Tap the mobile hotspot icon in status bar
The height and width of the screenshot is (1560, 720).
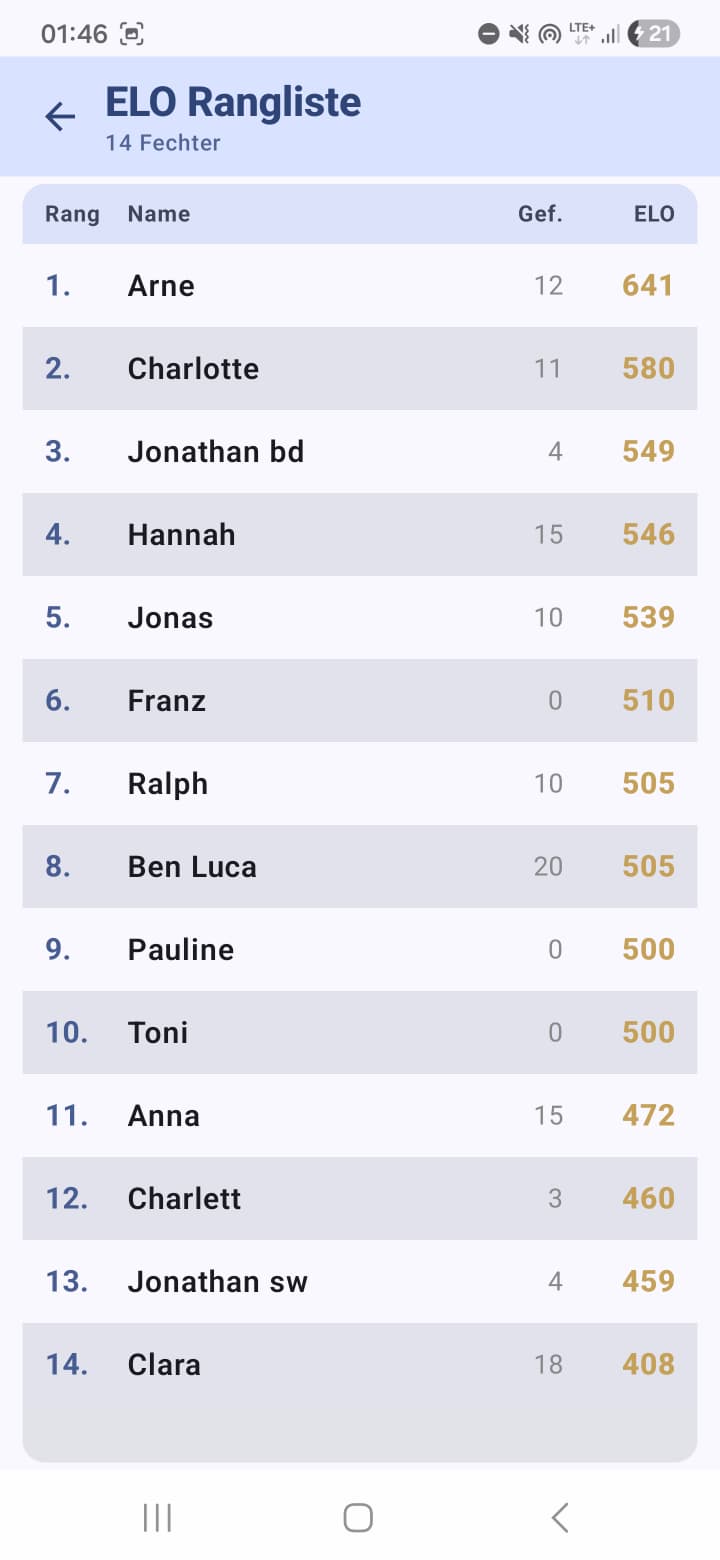pos(548,33)
